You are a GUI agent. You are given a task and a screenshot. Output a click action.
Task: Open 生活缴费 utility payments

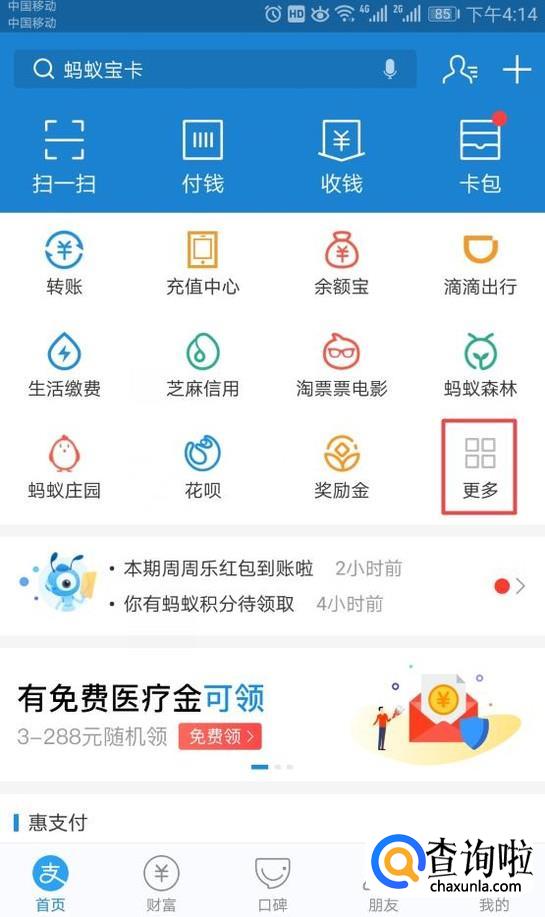(x=64, y=365)
